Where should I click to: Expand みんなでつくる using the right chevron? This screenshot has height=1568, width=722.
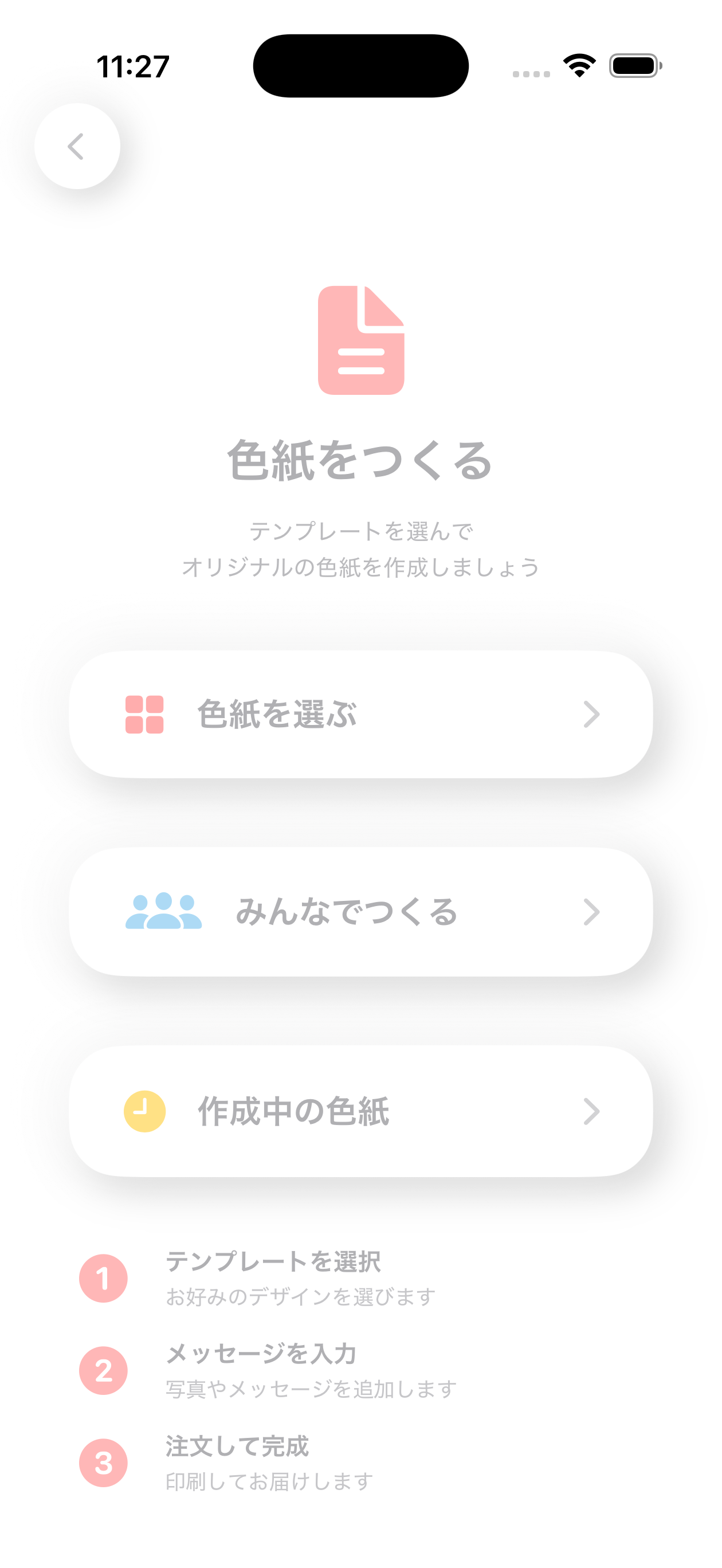click(x=591, y=912)
